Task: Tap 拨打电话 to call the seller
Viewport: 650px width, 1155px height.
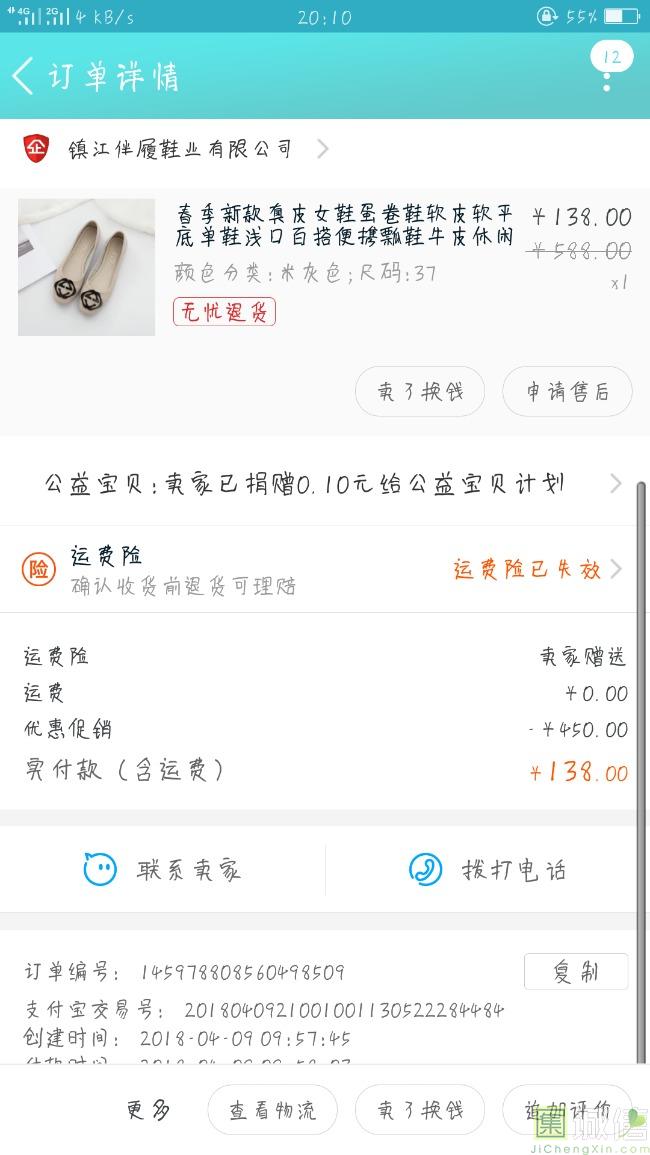Action: click(488, 870)
